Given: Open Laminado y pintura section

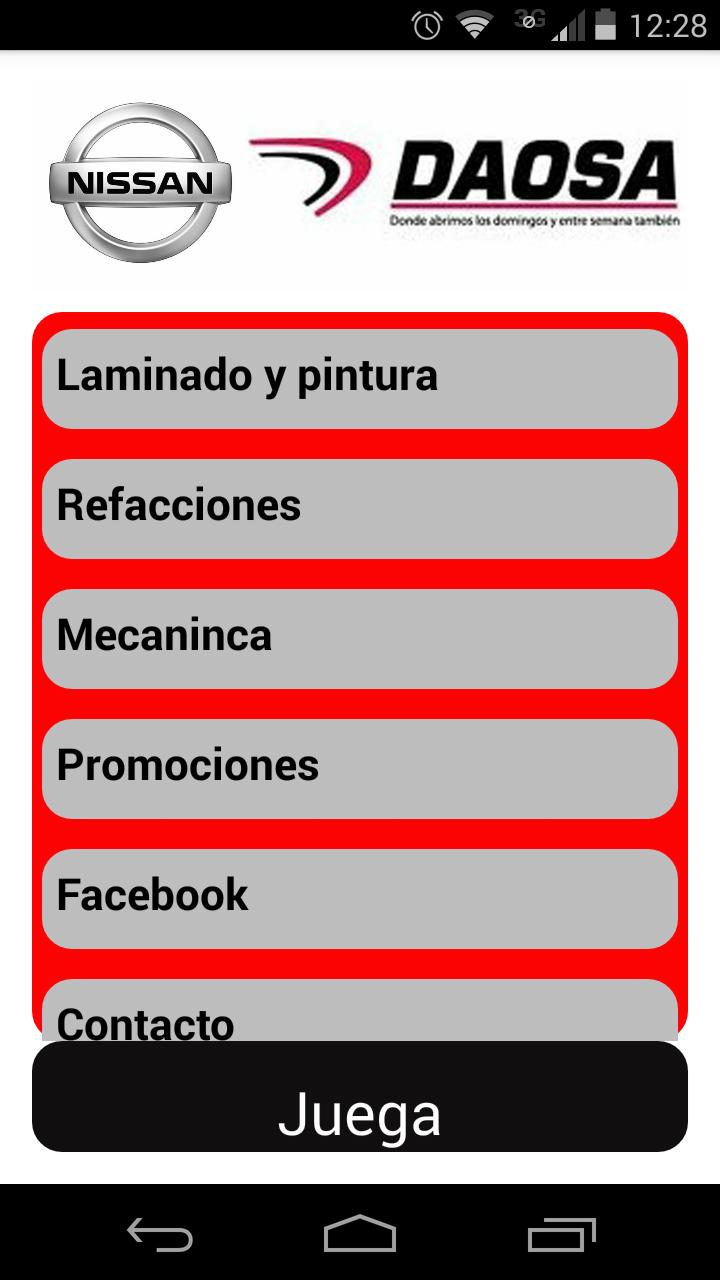Looking at the screenshot, I should [360, 378].
